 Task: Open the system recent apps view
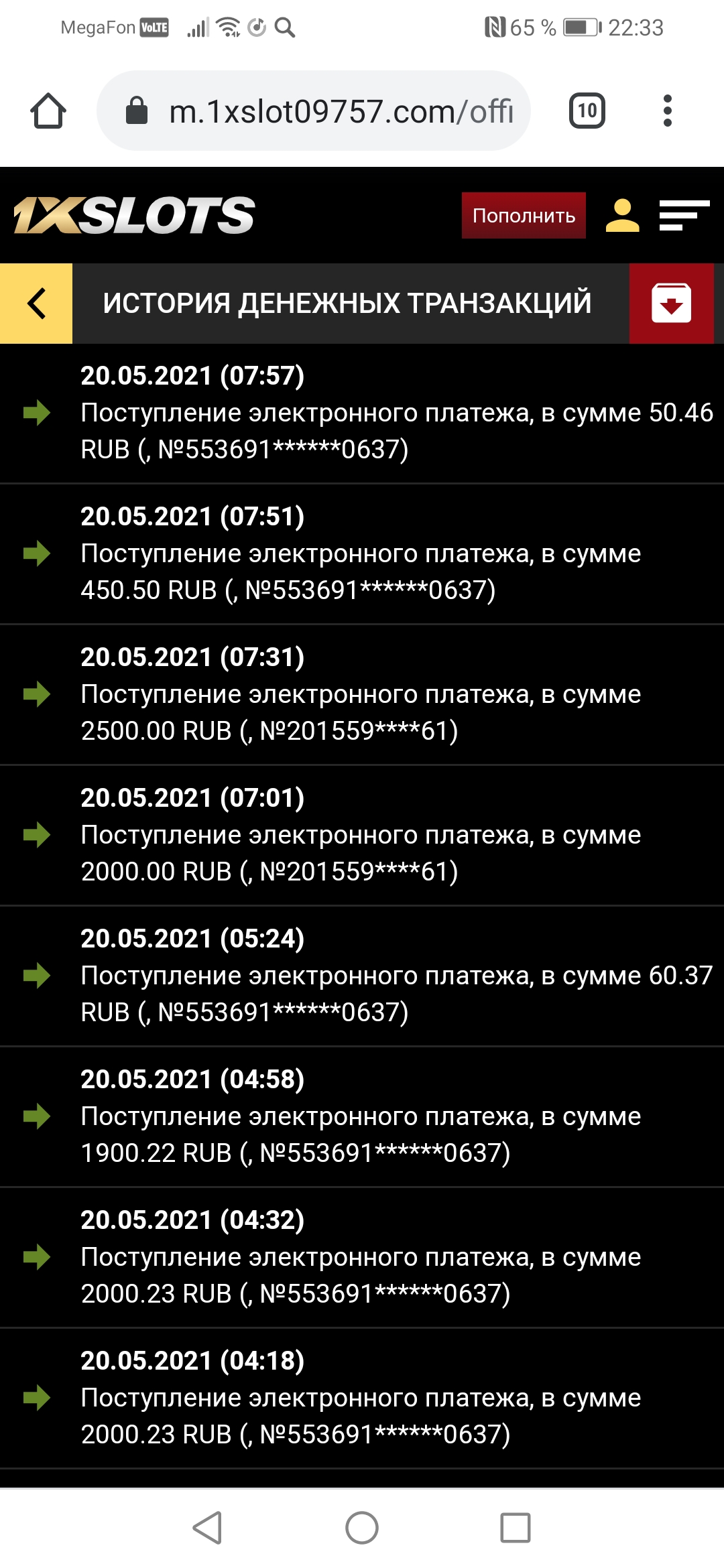coord(515,1528)
